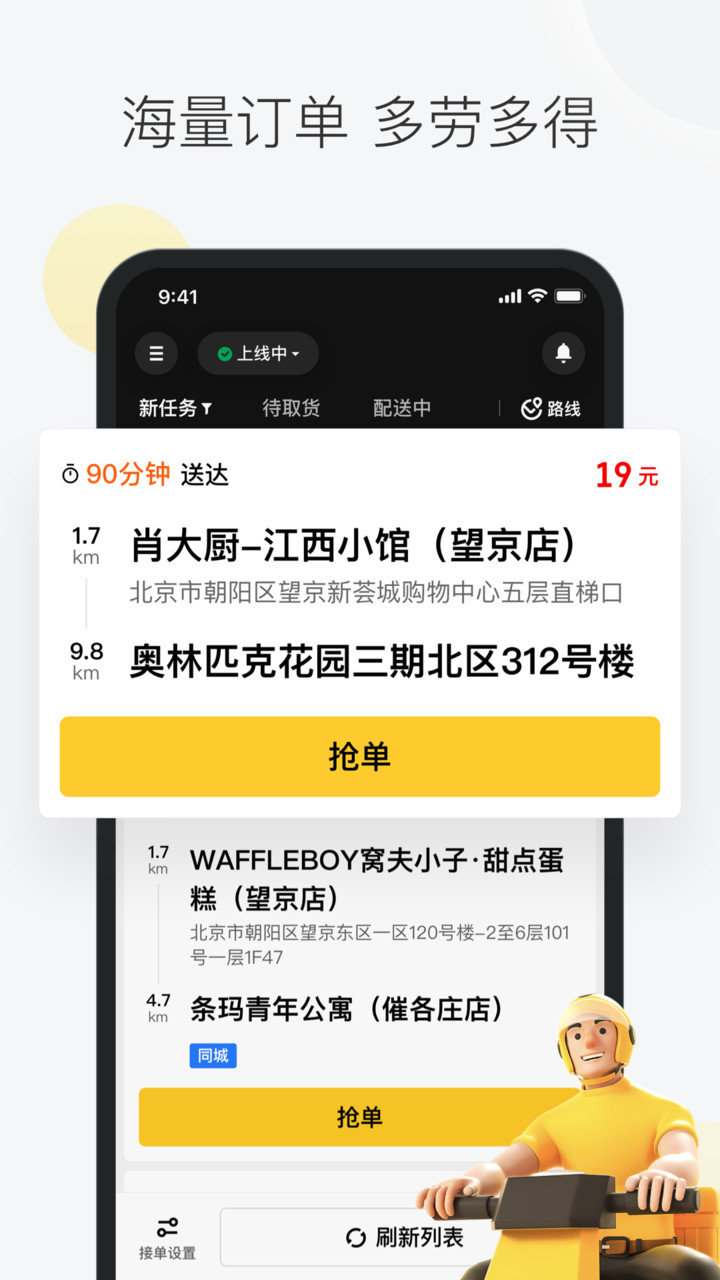Expand the 上线中 status dropdown chevron
This screenshot has width=720, height=1280.
[296, 354]
